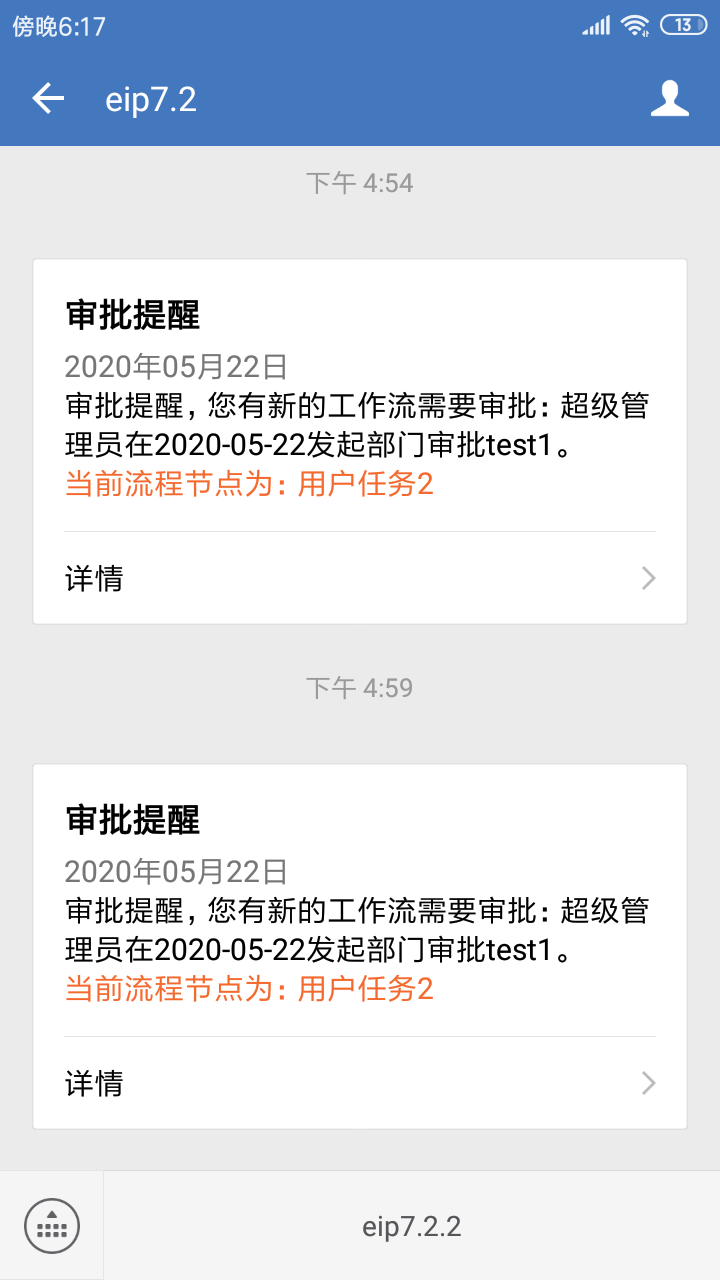Image resolution: width=720 pixels, height=1280 pixels.
Task: Go back using the header arrow
Action: pos(48,99)
